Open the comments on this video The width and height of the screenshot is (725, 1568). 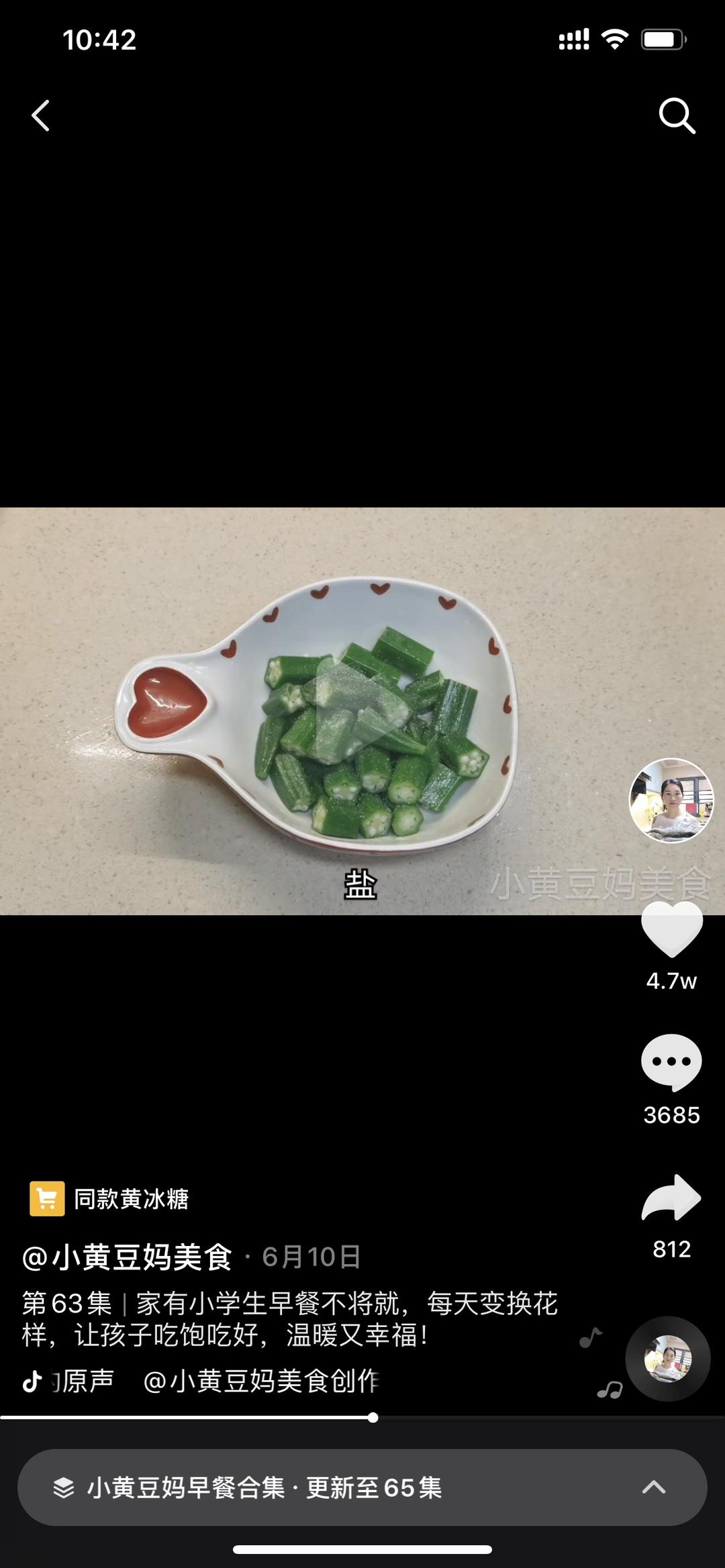(671, 1062)
